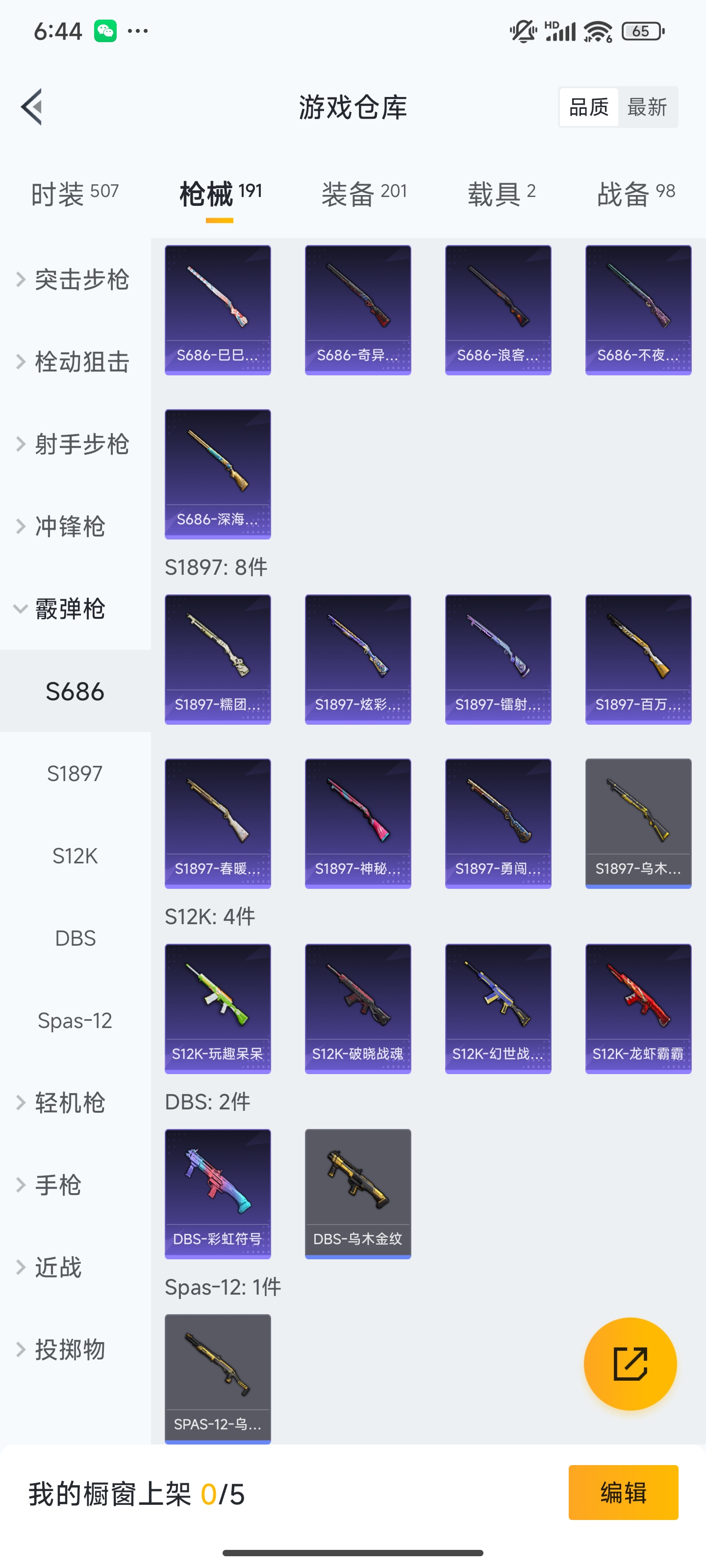Tap the 编辑 button

(x=623, y=1493)
